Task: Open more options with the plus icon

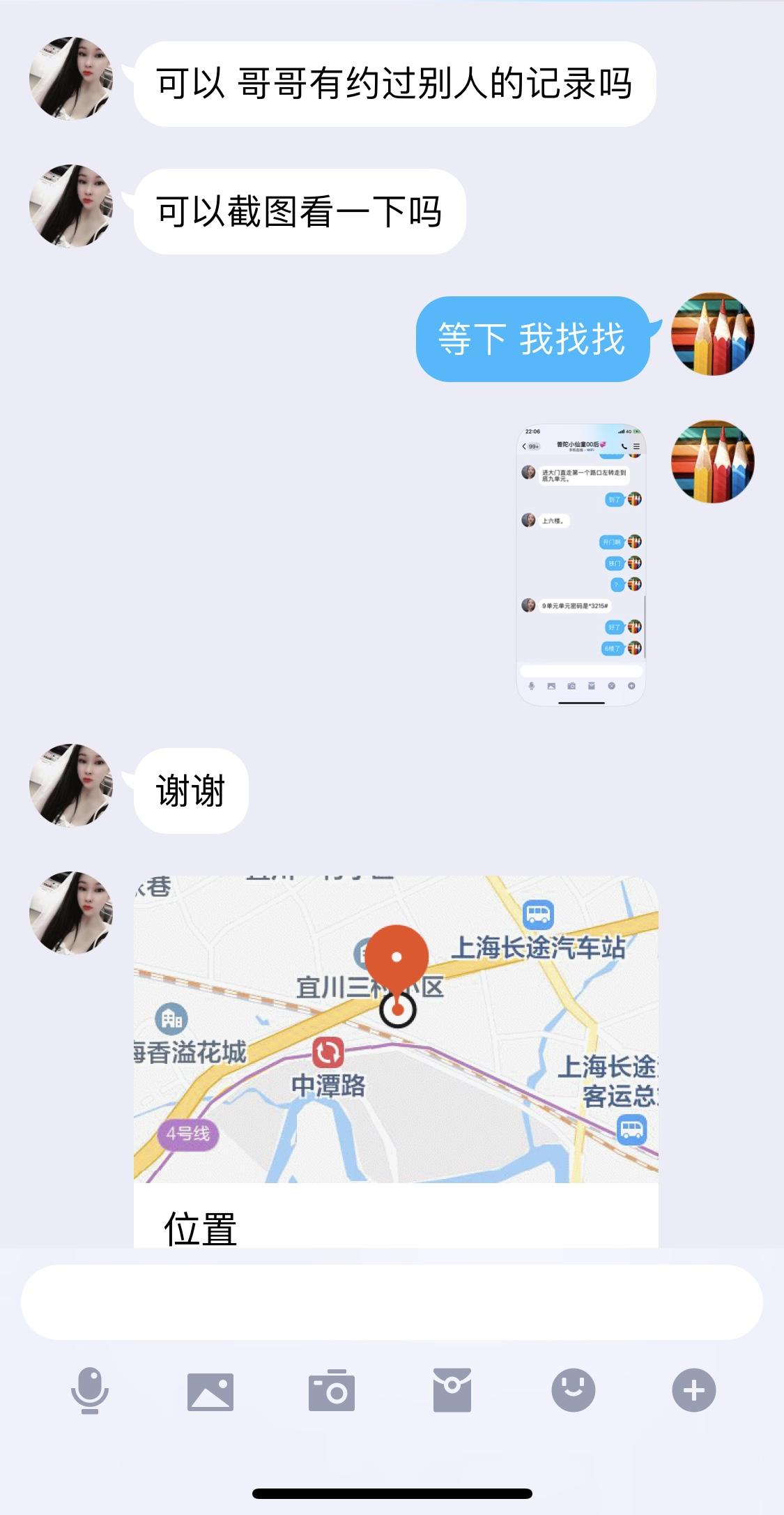Action: (x=693, y=1390)
